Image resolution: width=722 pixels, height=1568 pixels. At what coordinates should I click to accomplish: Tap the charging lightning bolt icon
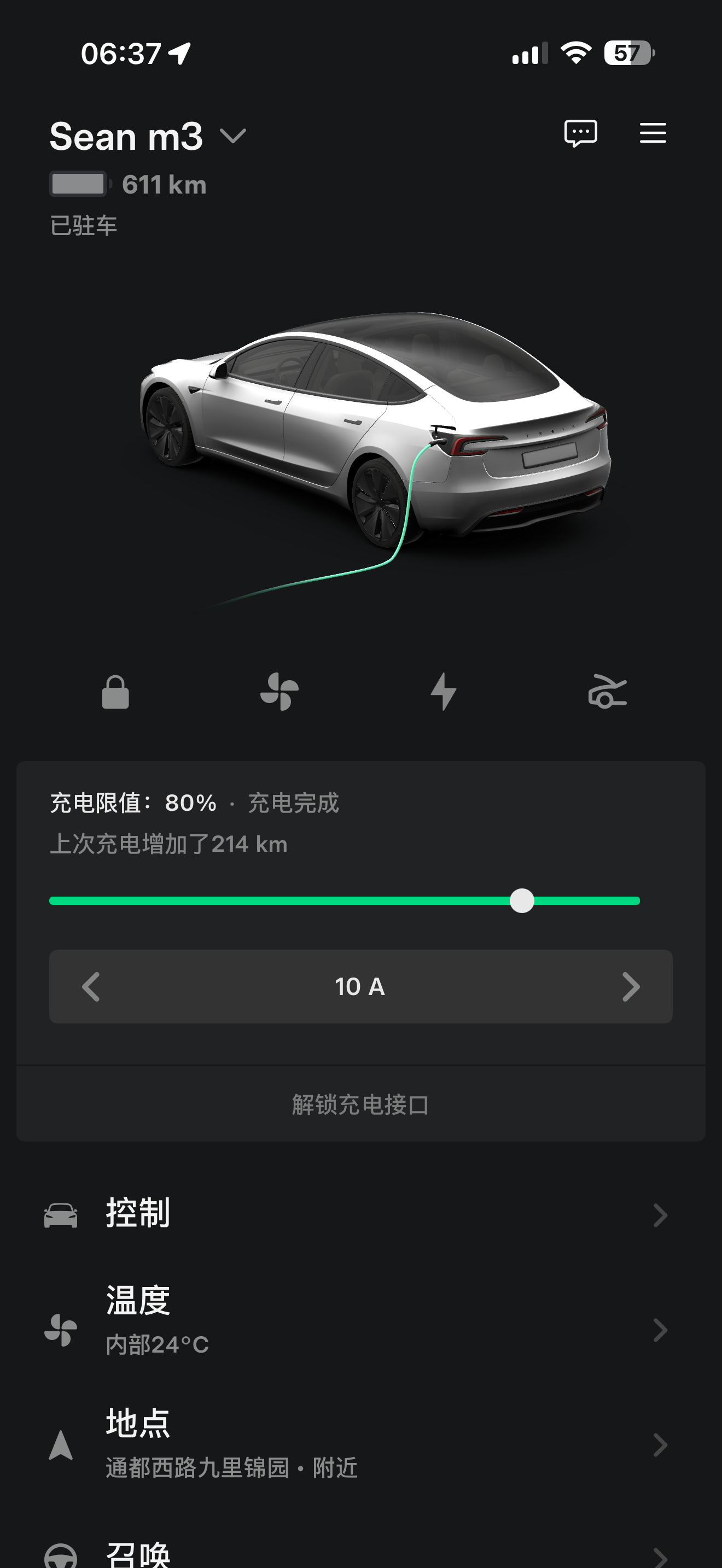tap(442, 693)
